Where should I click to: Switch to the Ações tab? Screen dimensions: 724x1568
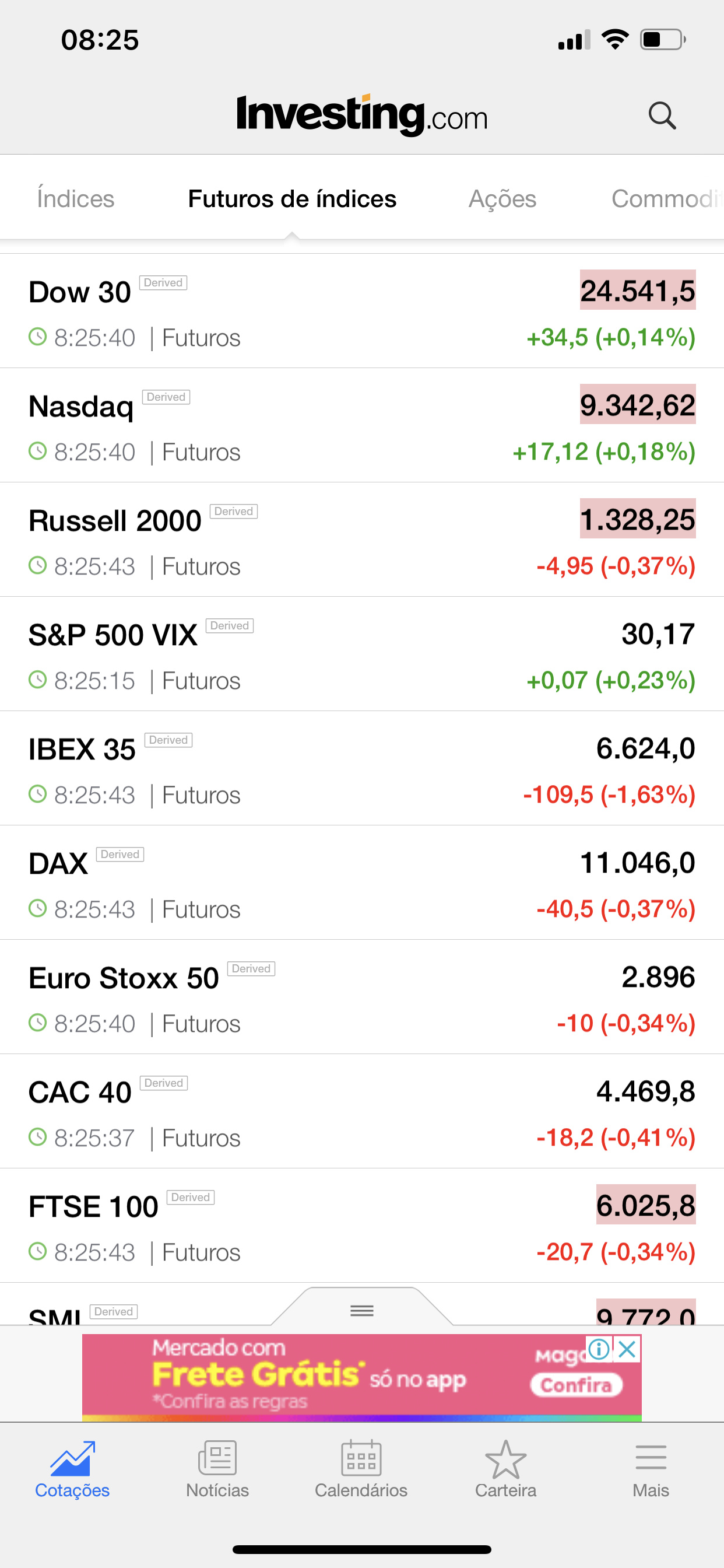click(502, 198)
